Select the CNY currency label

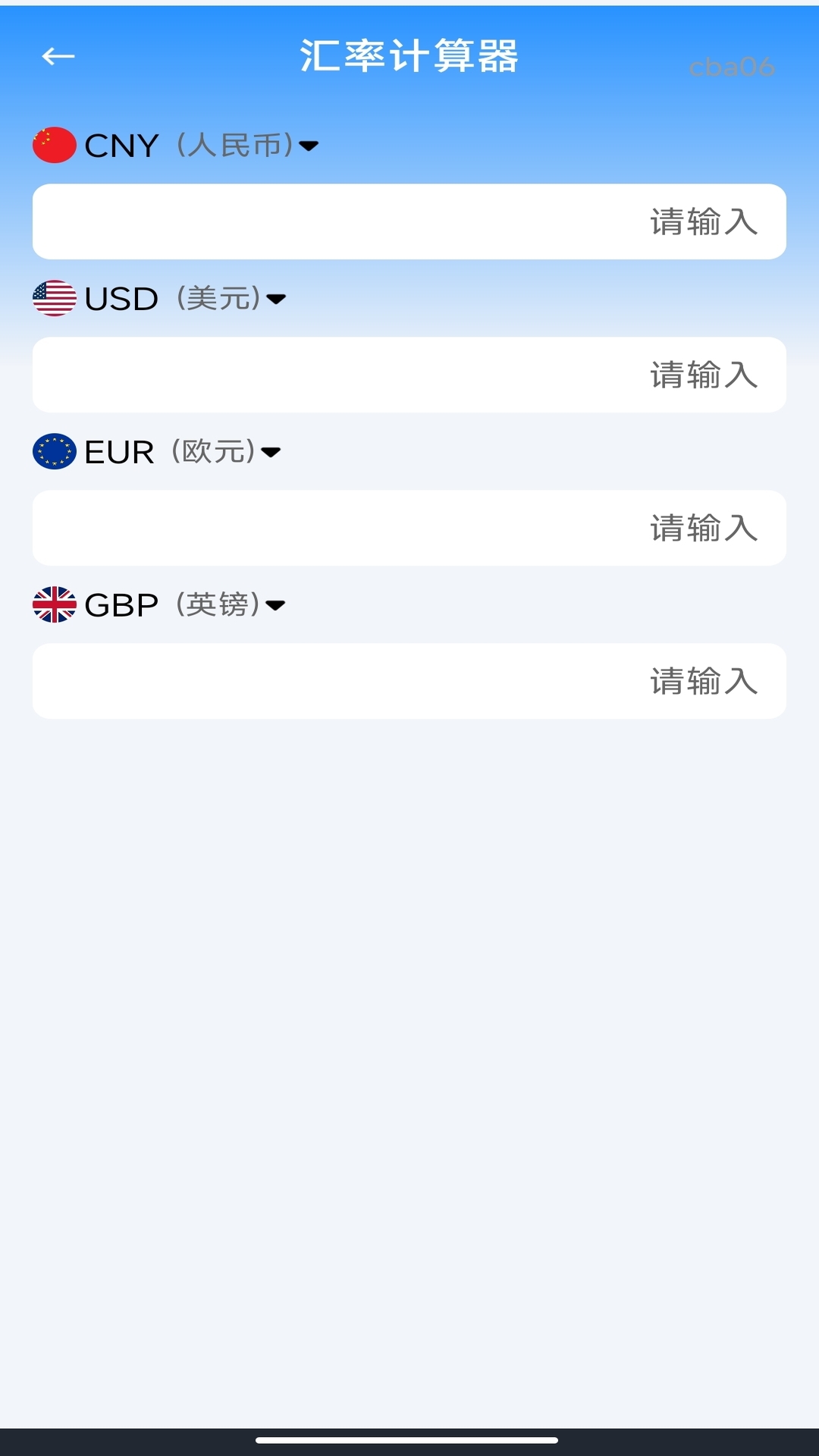coord(121,146)
